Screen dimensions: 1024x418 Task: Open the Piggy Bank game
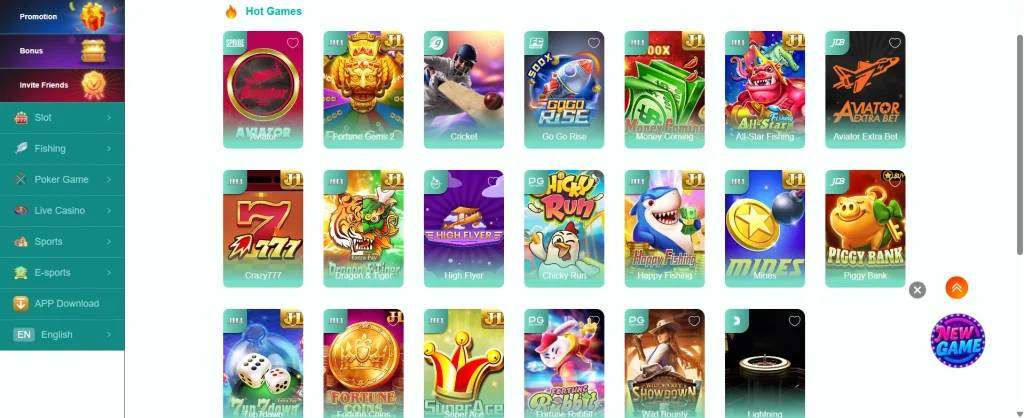(865, 228)
